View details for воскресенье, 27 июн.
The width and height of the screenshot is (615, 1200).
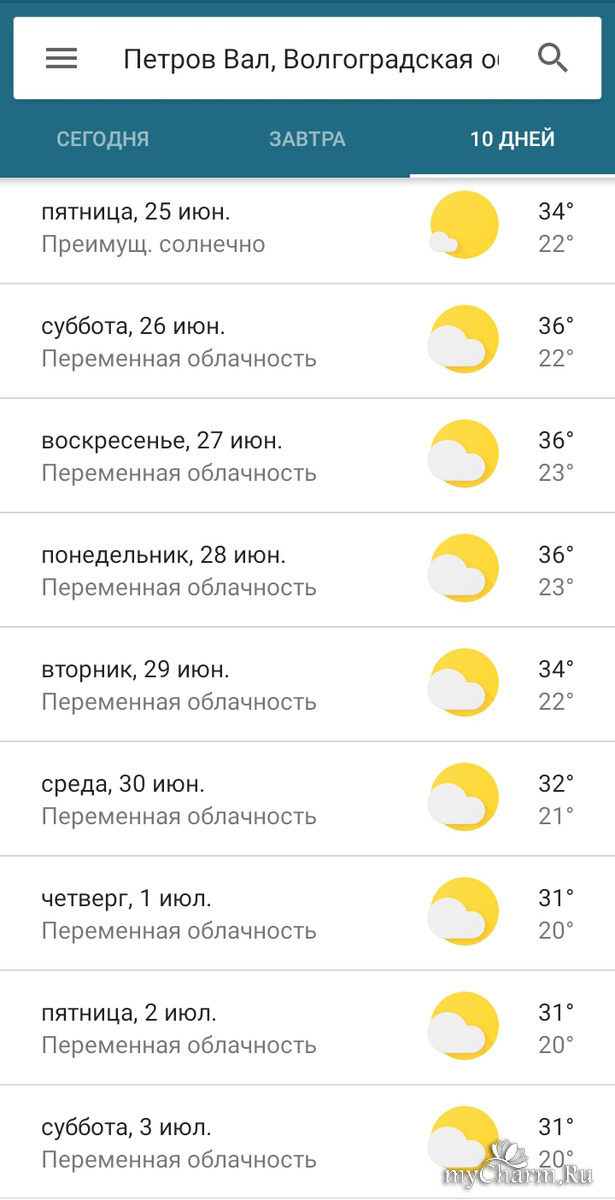point(307,456)
